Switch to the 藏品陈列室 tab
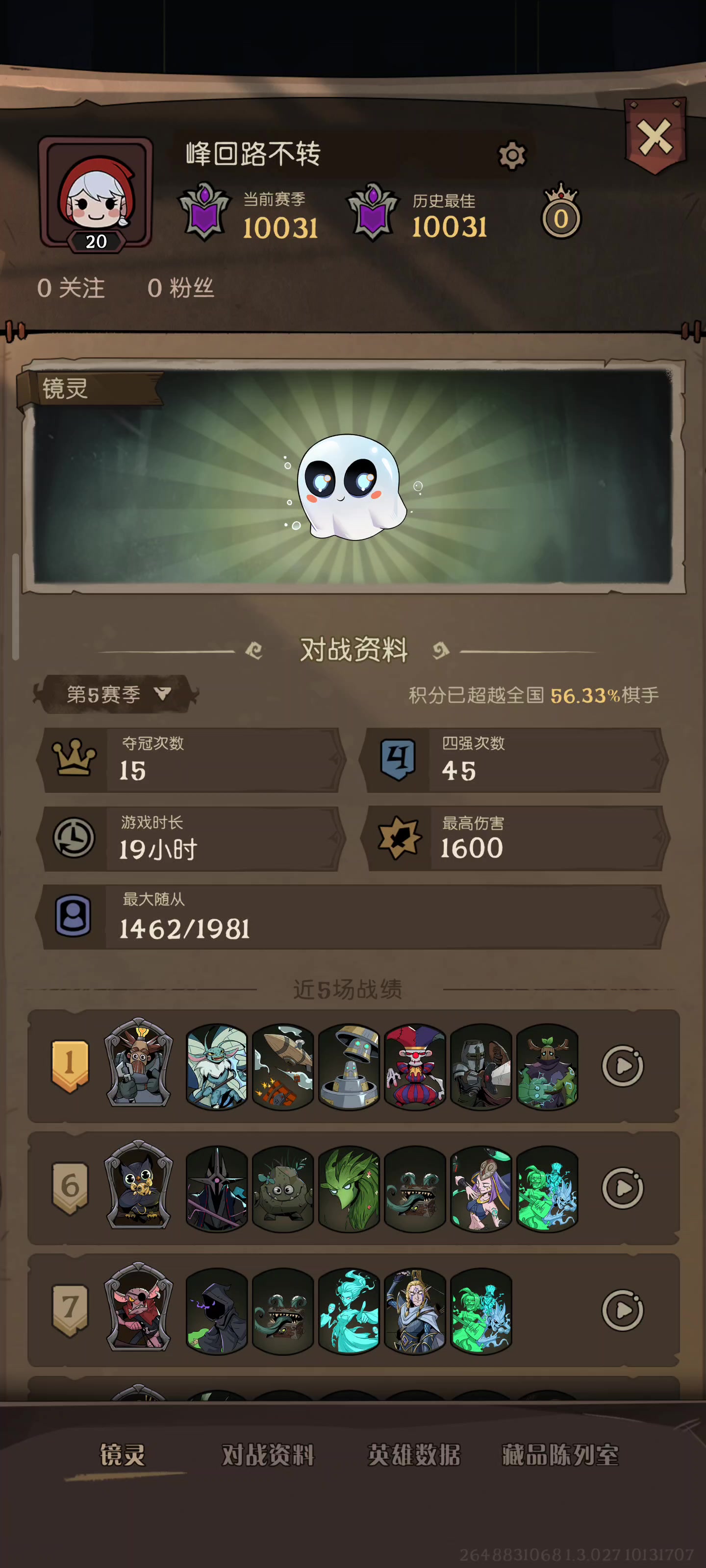This screenshot has height=1568, width=706. tap(560, 1455)
